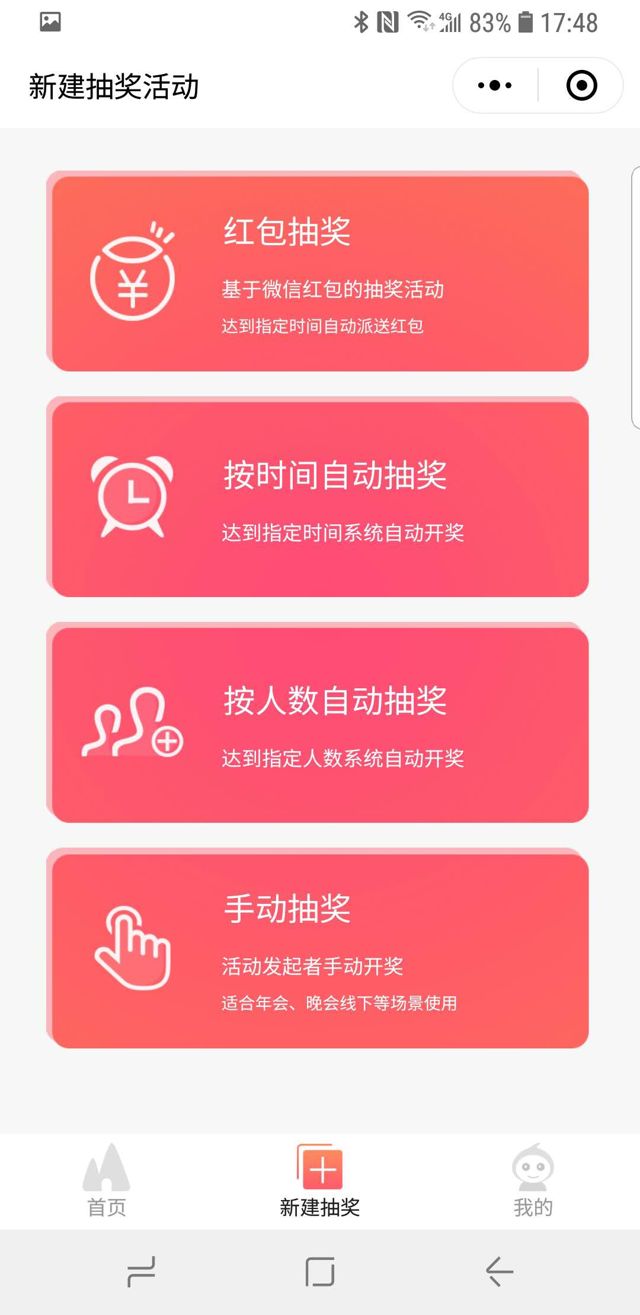Viewport: 640px width, 1315px height.
Task: Go to the system home screen
Action: click(x=320, y=1272)
